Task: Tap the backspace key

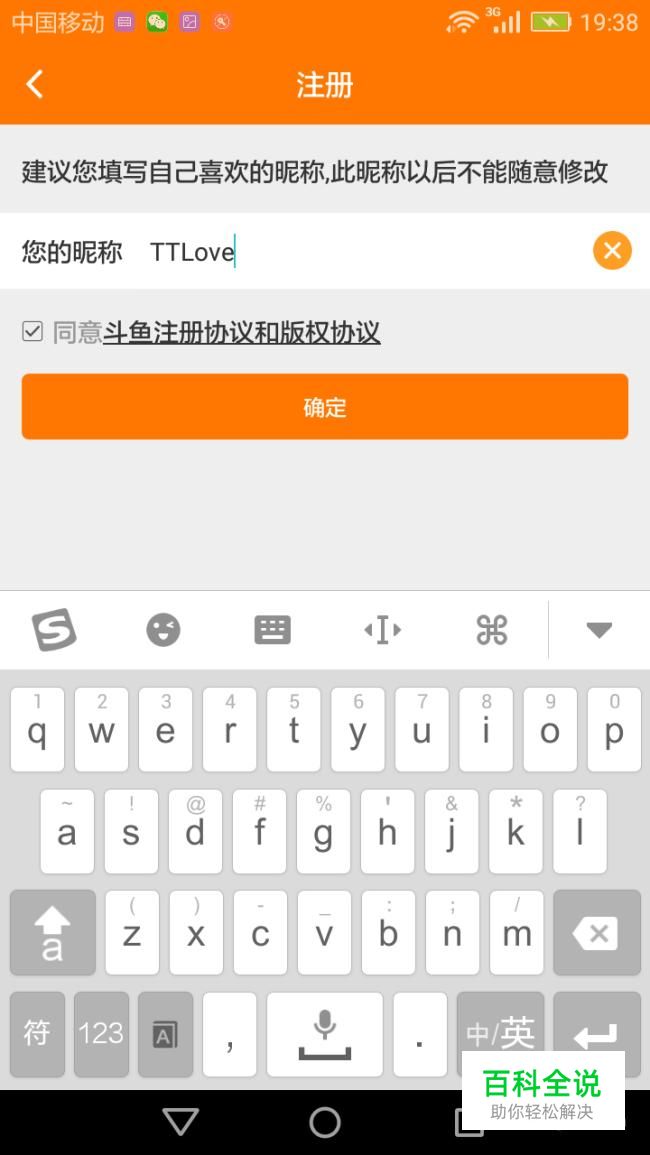Action: point(597,932)
